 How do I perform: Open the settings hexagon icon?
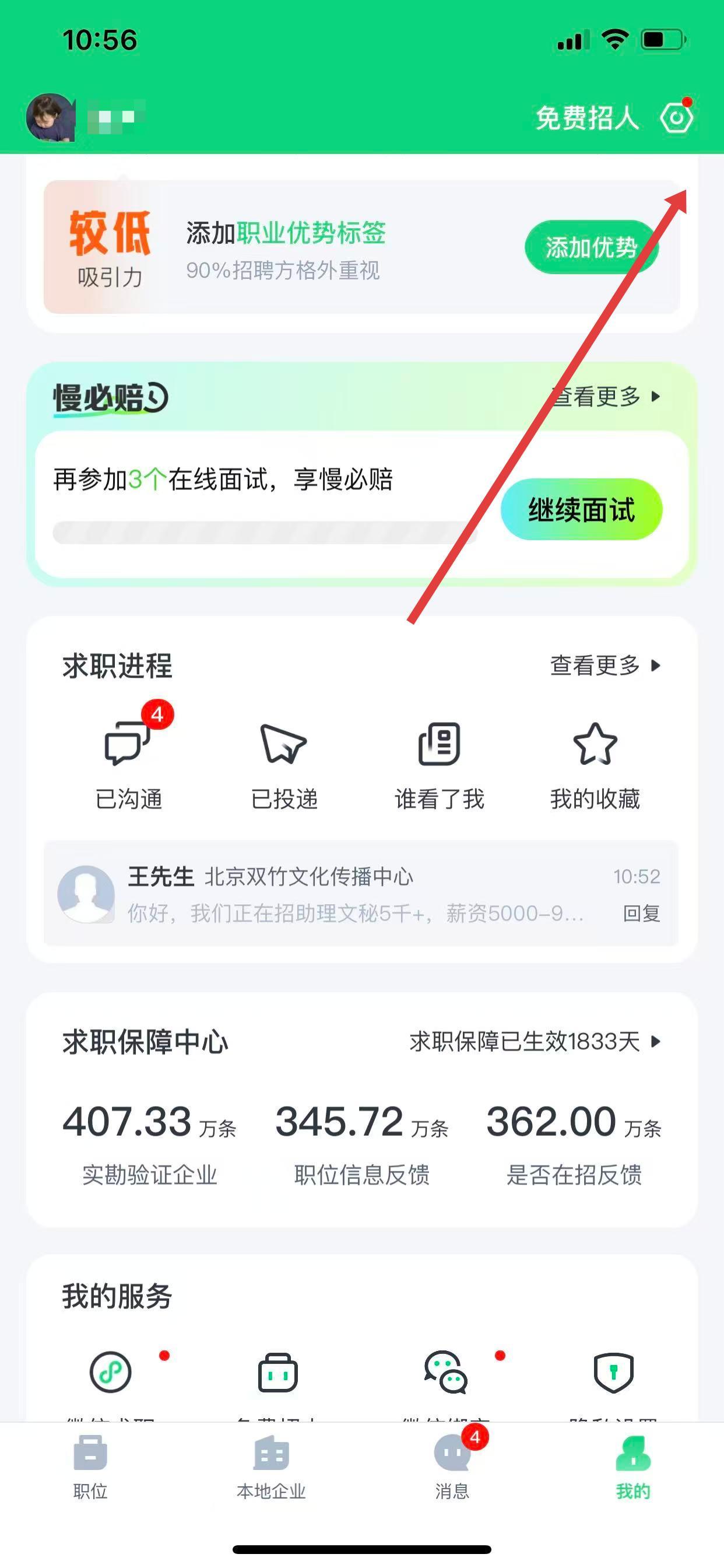(x=677, y=117)
